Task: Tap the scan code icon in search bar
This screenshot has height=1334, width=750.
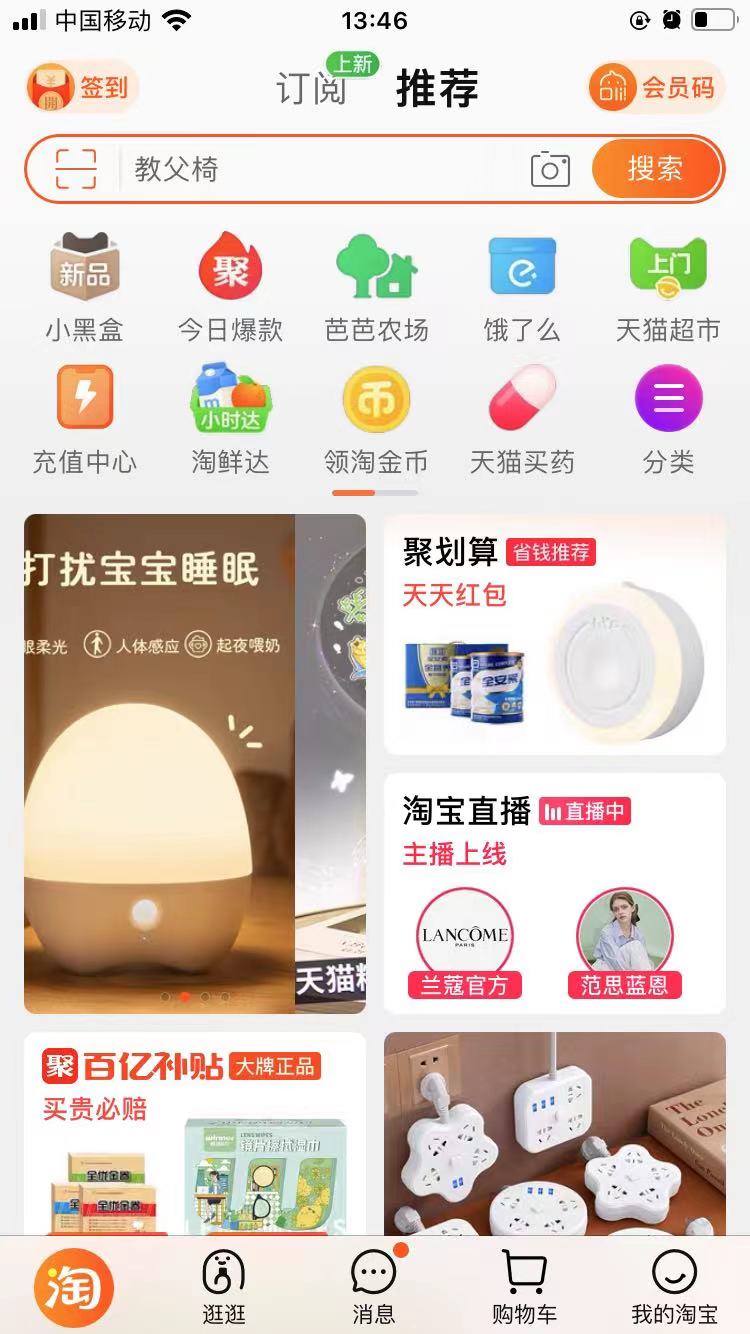Action: coord(76,169)
